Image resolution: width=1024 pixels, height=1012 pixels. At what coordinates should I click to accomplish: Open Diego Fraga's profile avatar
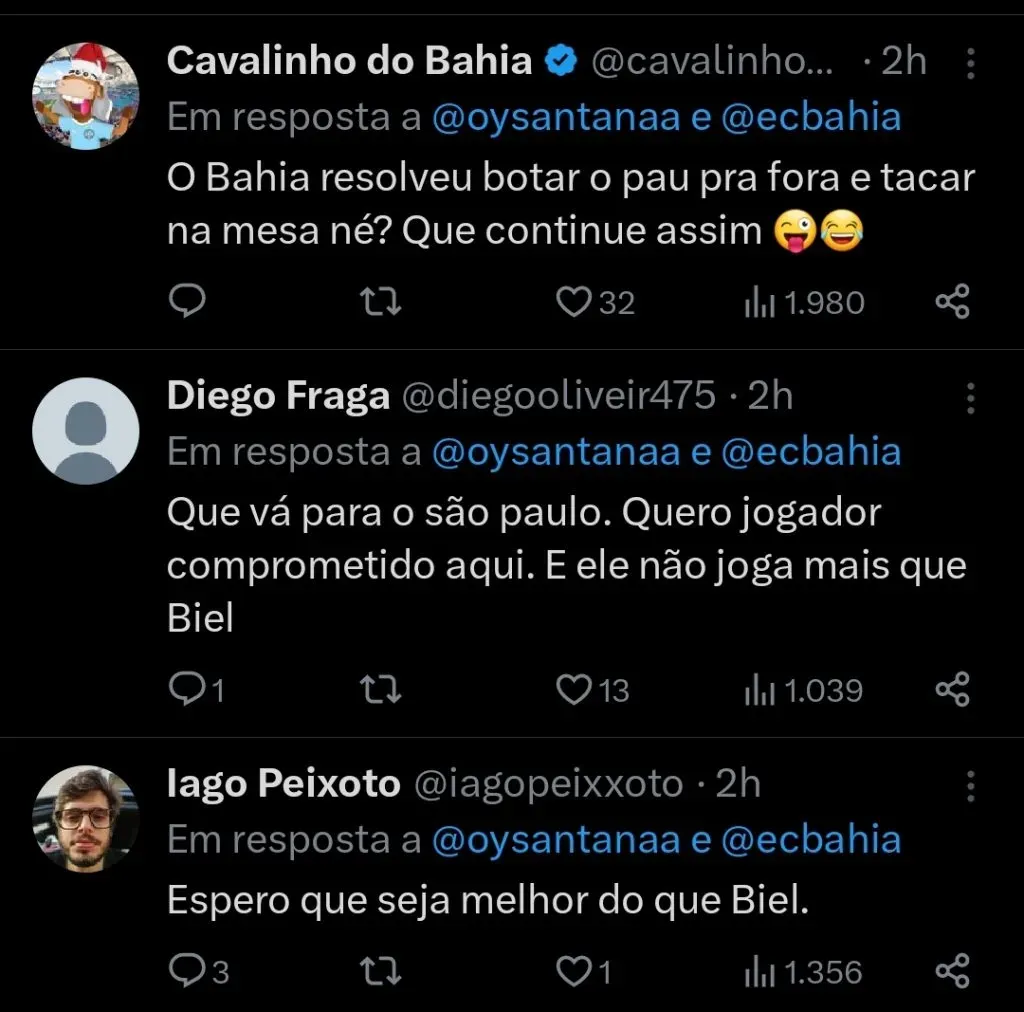pyautogui.click(x=86, y=431)
